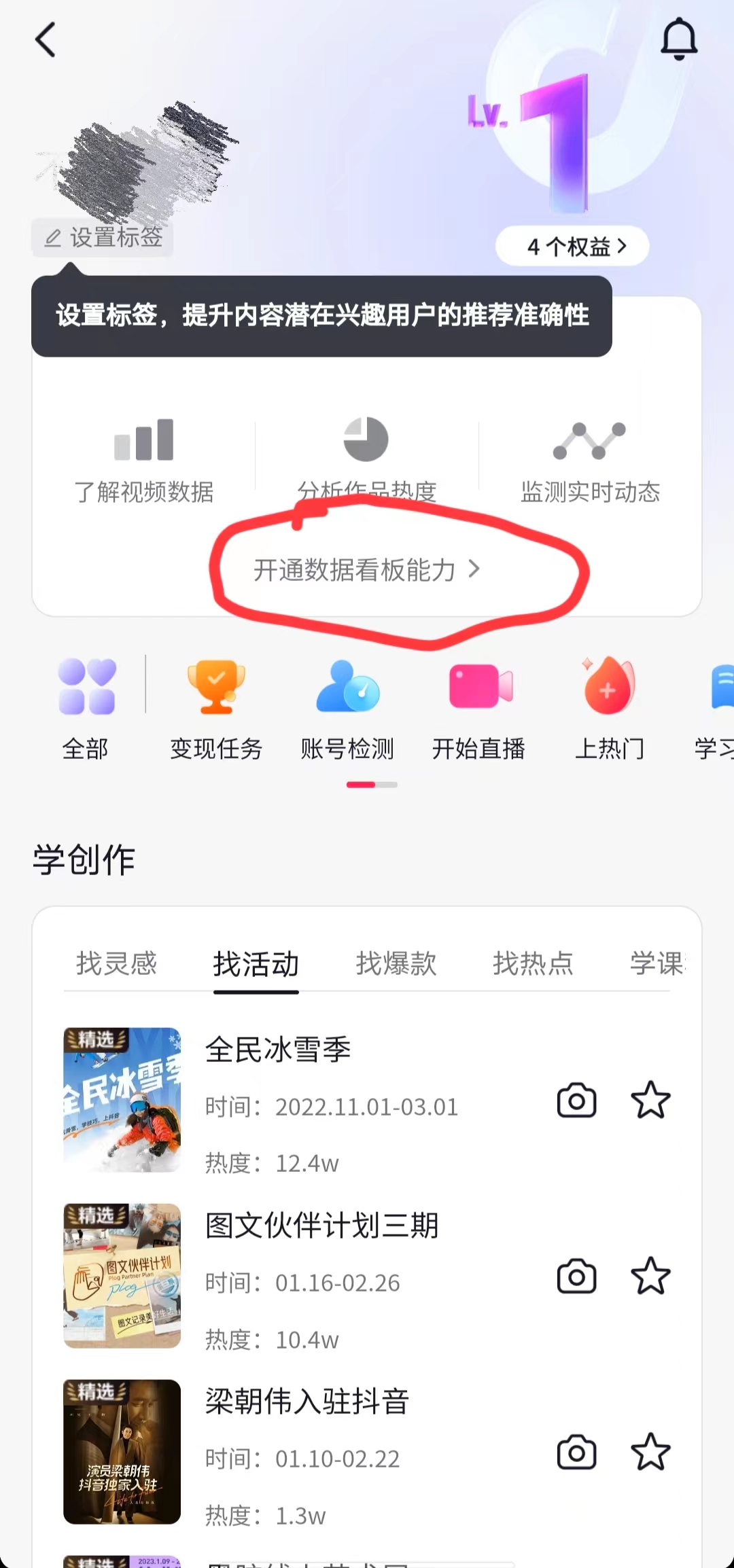
Task: Open the 4个权益 benefits chip
Action: (572, 246)
